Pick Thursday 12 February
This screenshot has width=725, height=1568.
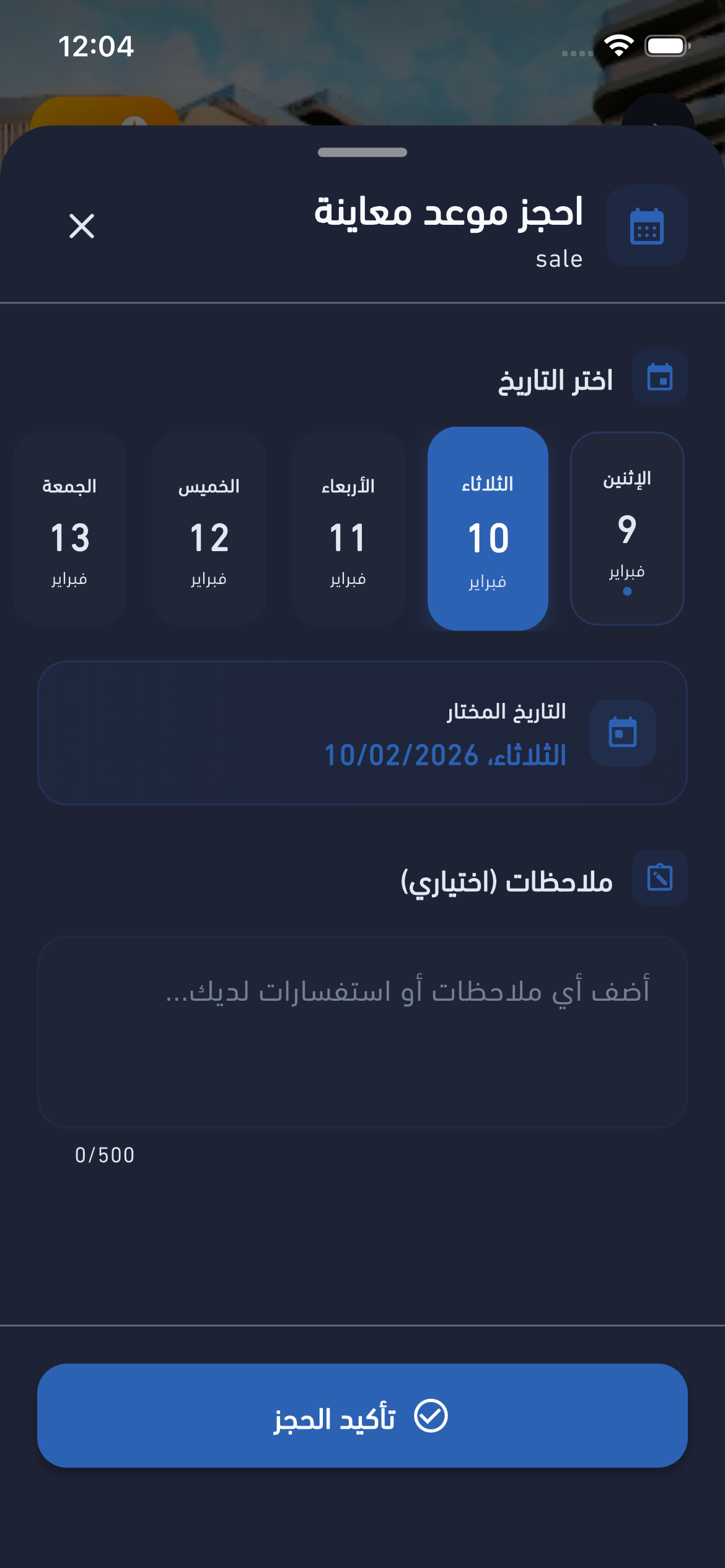pyautogui.click(x=209, y=528)
